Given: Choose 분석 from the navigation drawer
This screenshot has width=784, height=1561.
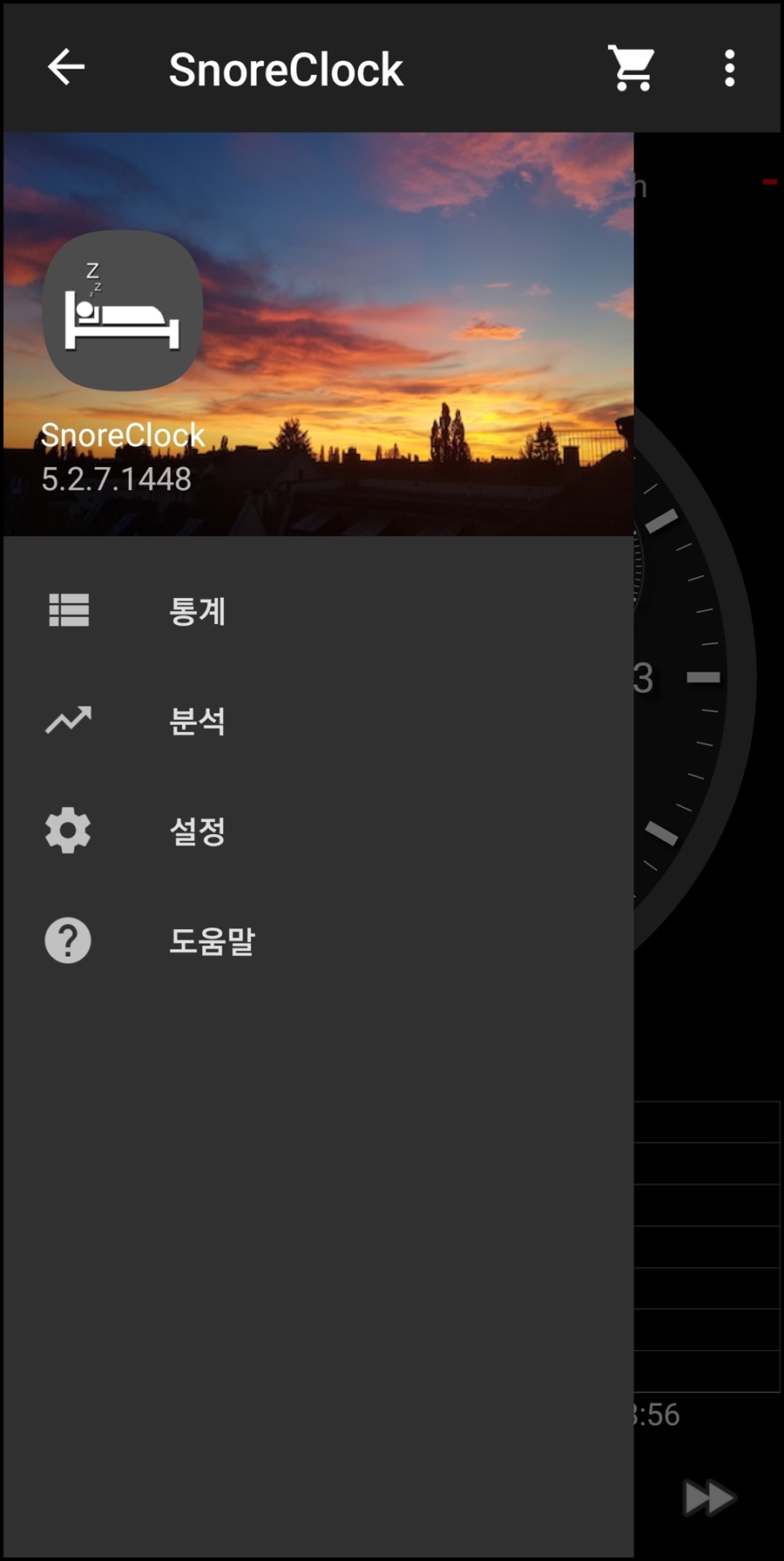Looking at the screenshot, I should tap(199, 721).
